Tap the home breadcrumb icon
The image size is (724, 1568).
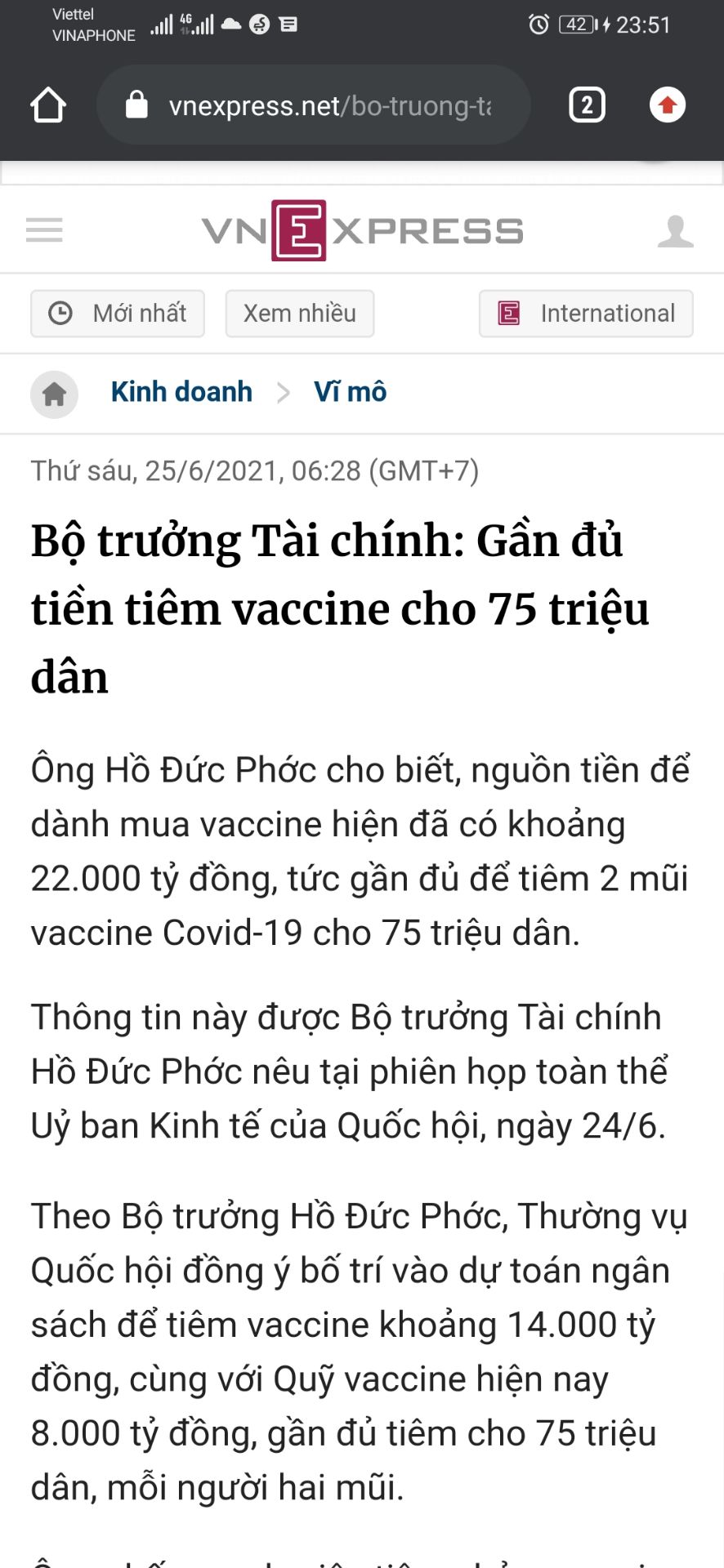pyautogui.click(x=54, y=394)
